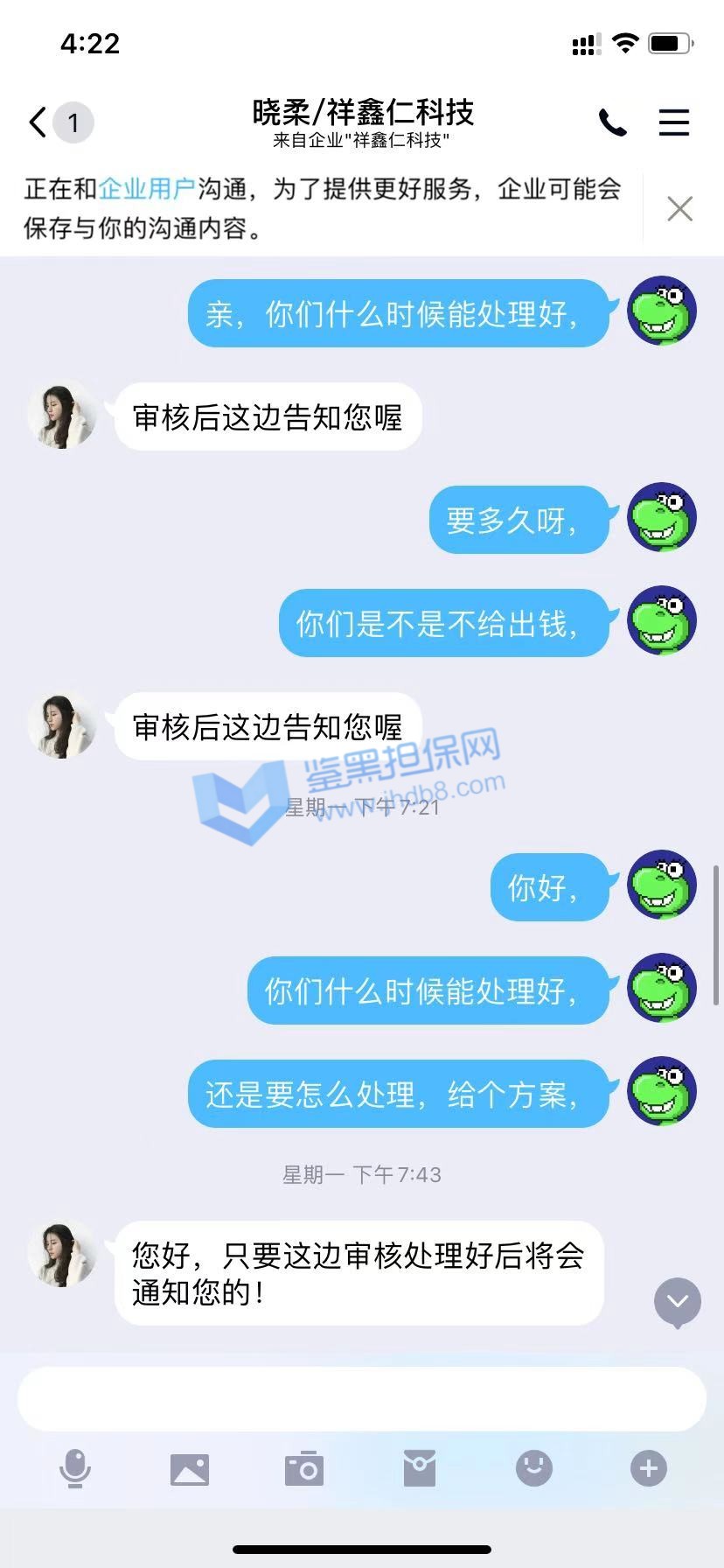View 晓柔's profile avatar beside 您好 message
The image size is (724, 1568).
coord(62,1253)
